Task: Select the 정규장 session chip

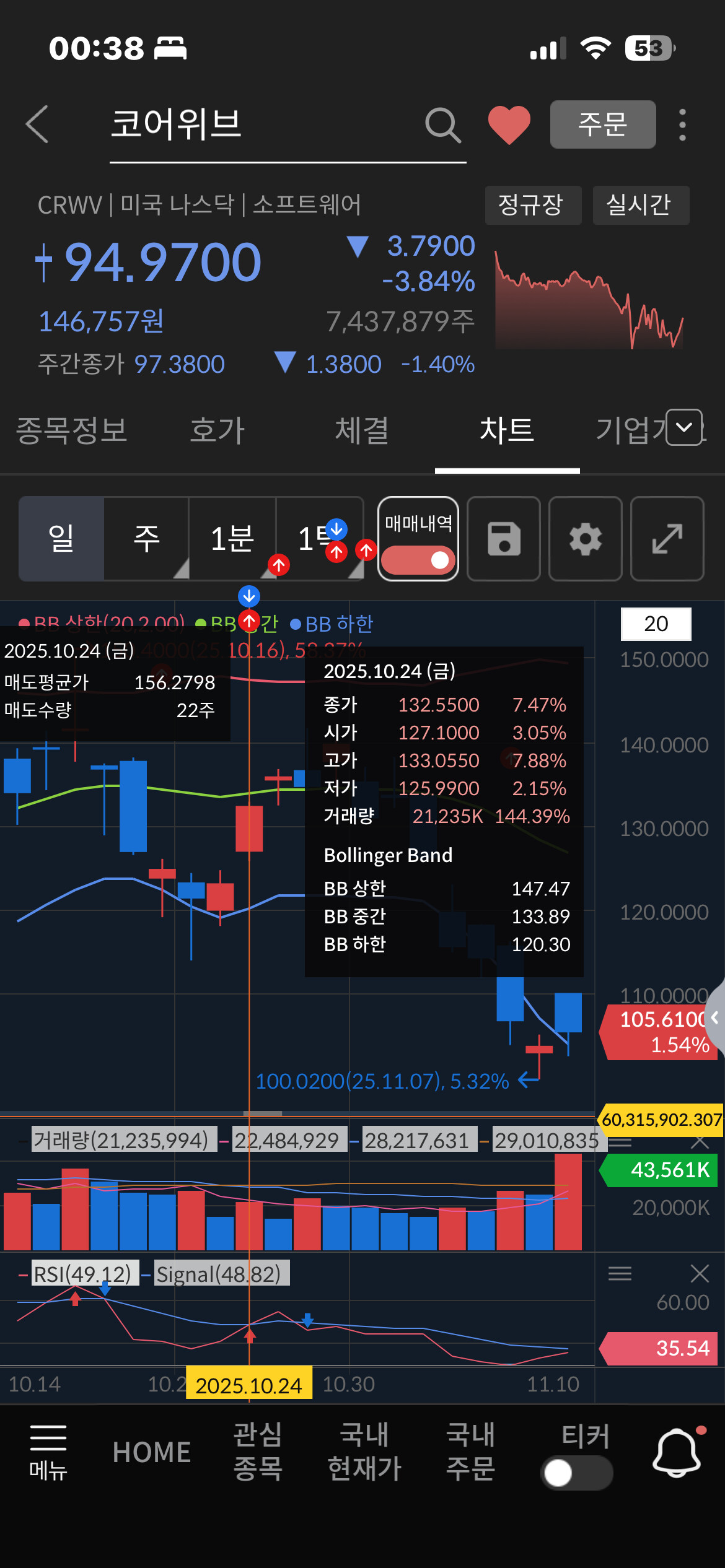Action: point(533,205)
